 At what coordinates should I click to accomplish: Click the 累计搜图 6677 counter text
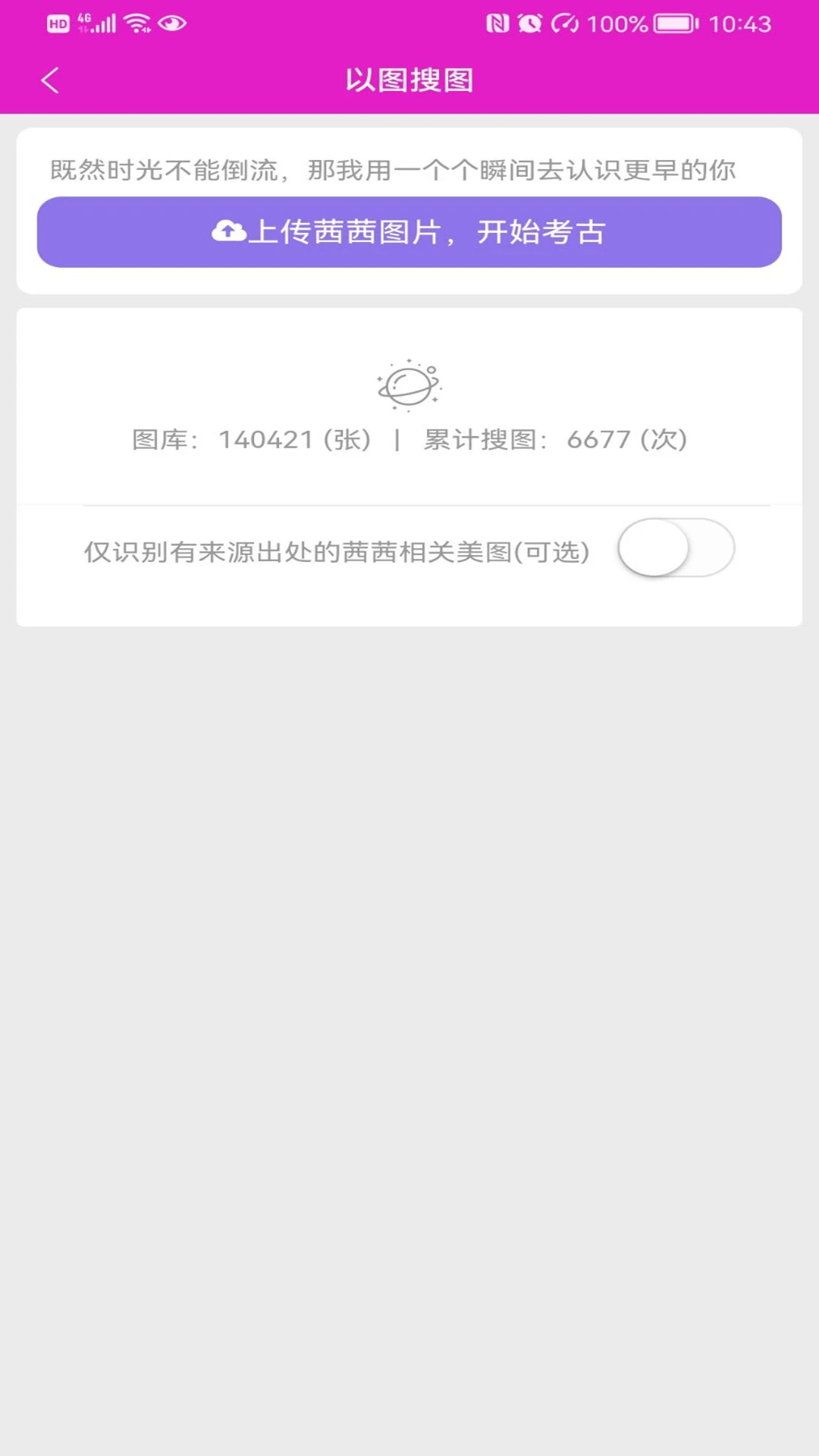pyautogui.click(x=554, y=438)
